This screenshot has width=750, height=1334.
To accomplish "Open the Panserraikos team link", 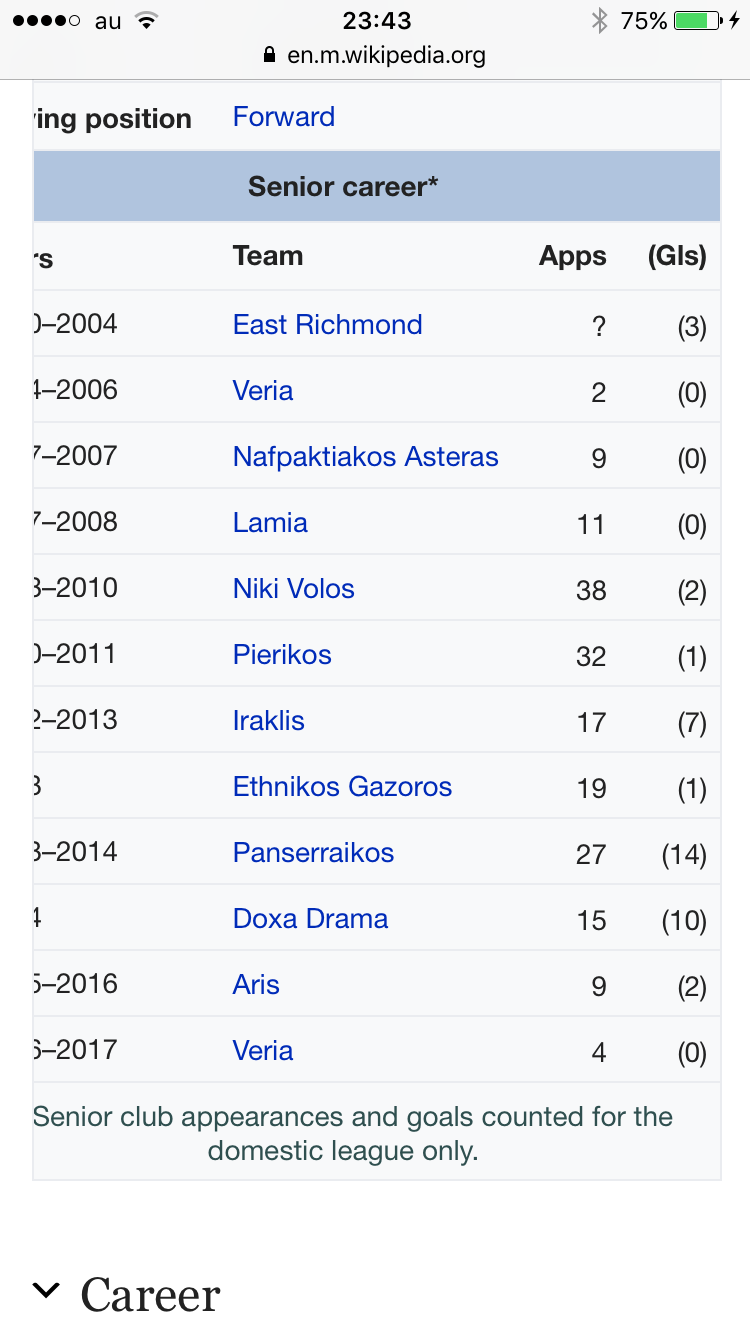I will (314, 853).
